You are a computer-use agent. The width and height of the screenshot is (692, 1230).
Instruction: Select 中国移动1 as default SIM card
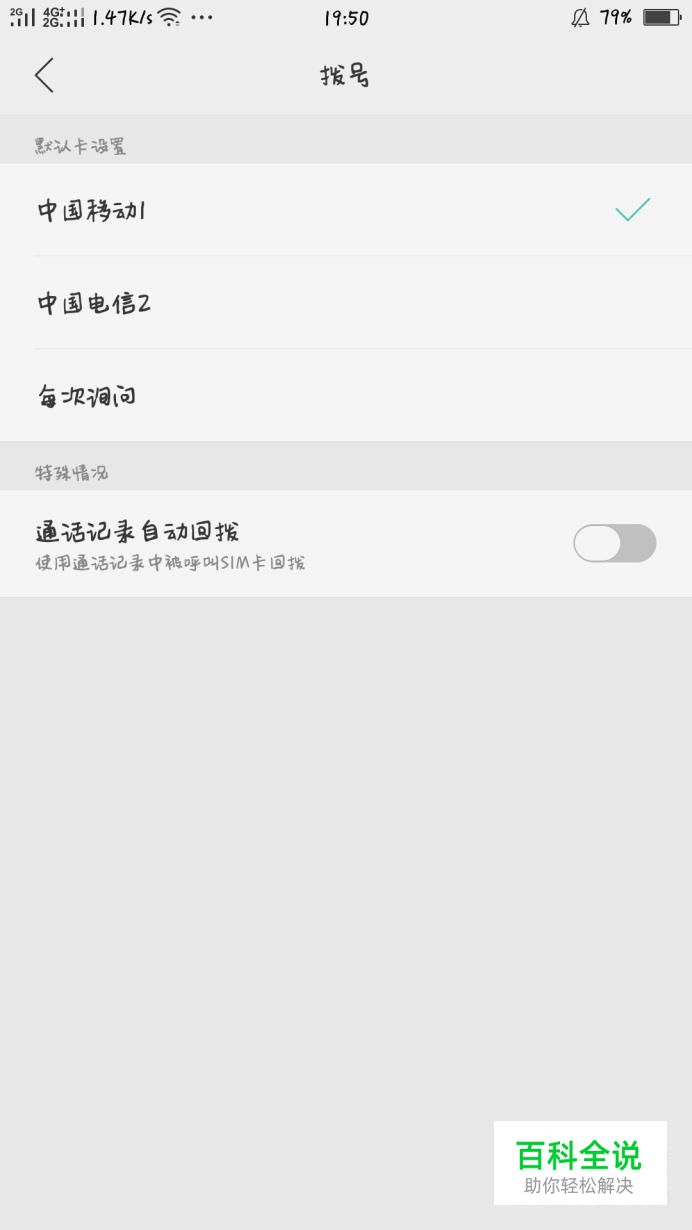point(345,210)
